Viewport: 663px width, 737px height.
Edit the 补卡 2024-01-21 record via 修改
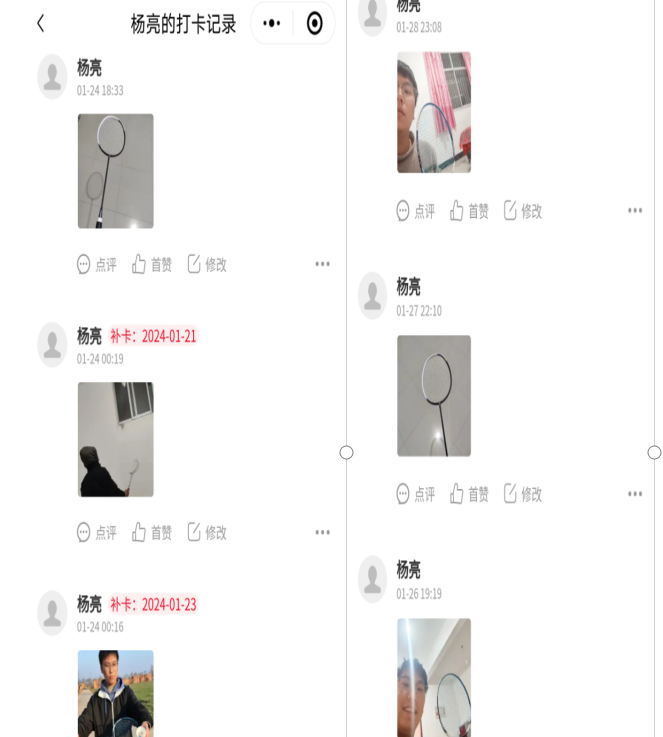click(207, 532)
